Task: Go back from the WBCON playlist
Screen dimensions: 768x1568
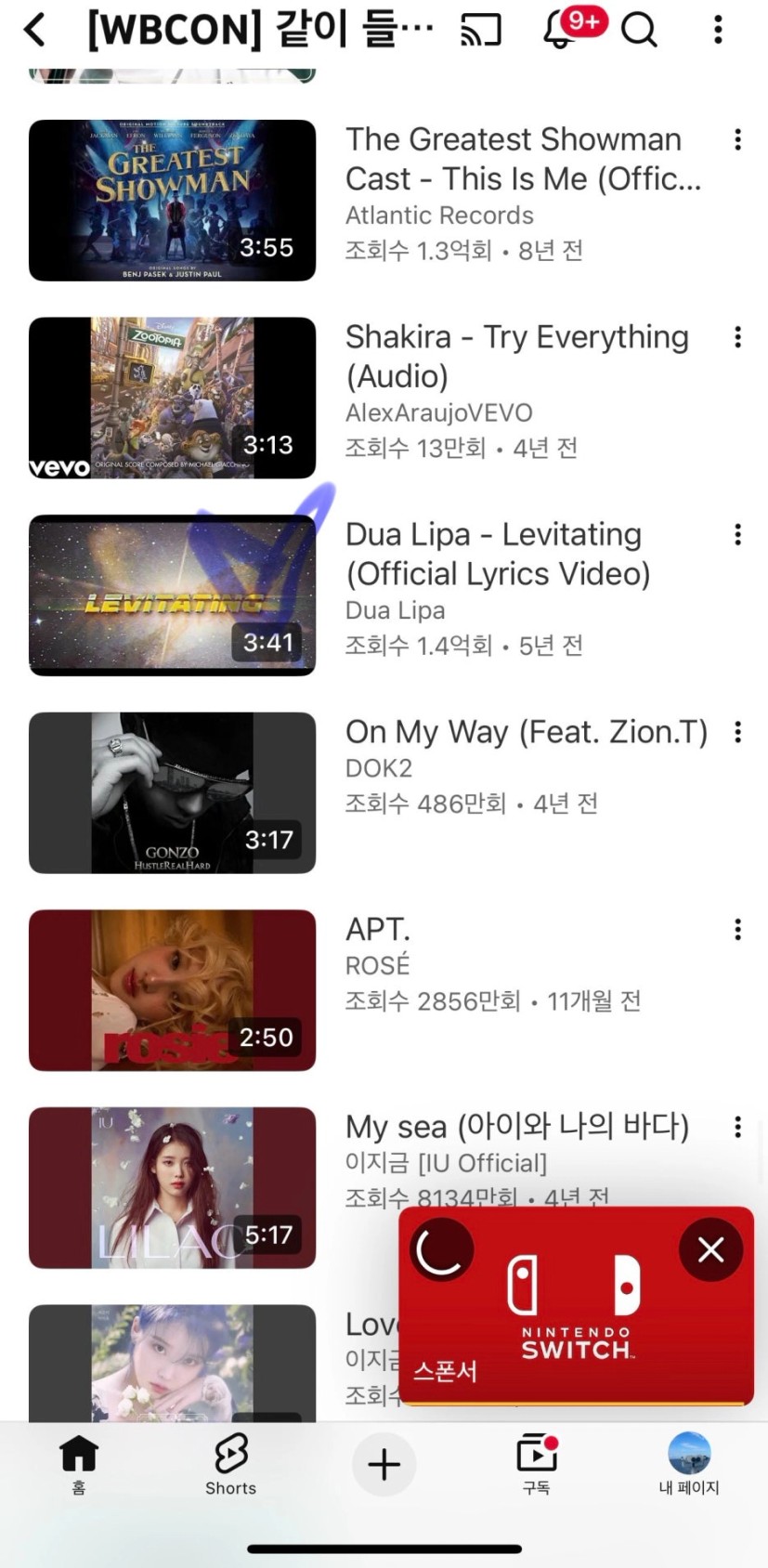Action: 35,30
